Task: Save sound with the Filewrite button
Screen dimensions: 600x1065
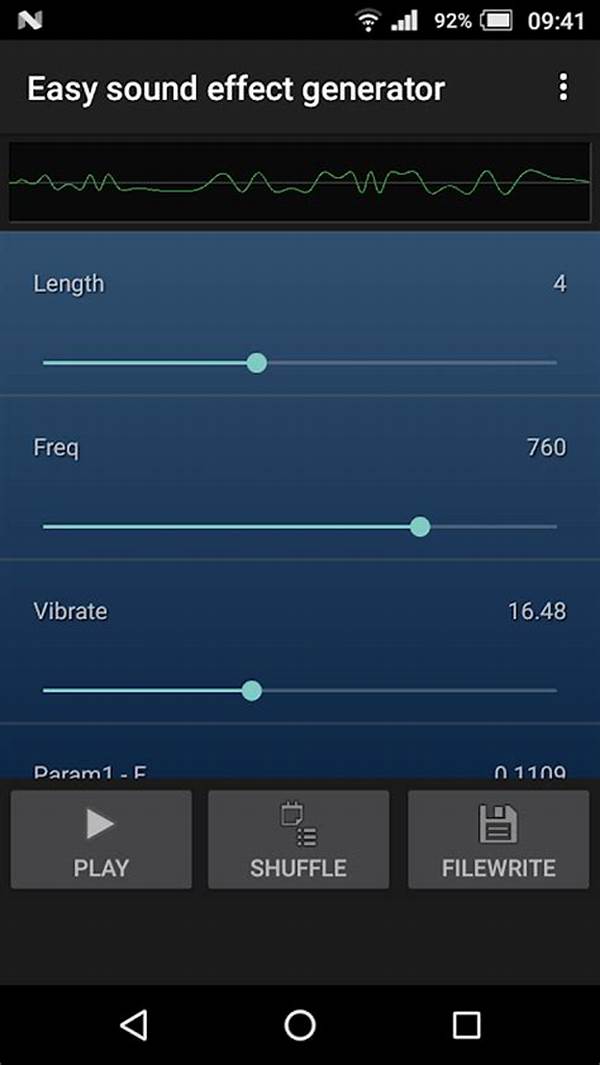Action: pyautogui.click(x=498, y=839)
